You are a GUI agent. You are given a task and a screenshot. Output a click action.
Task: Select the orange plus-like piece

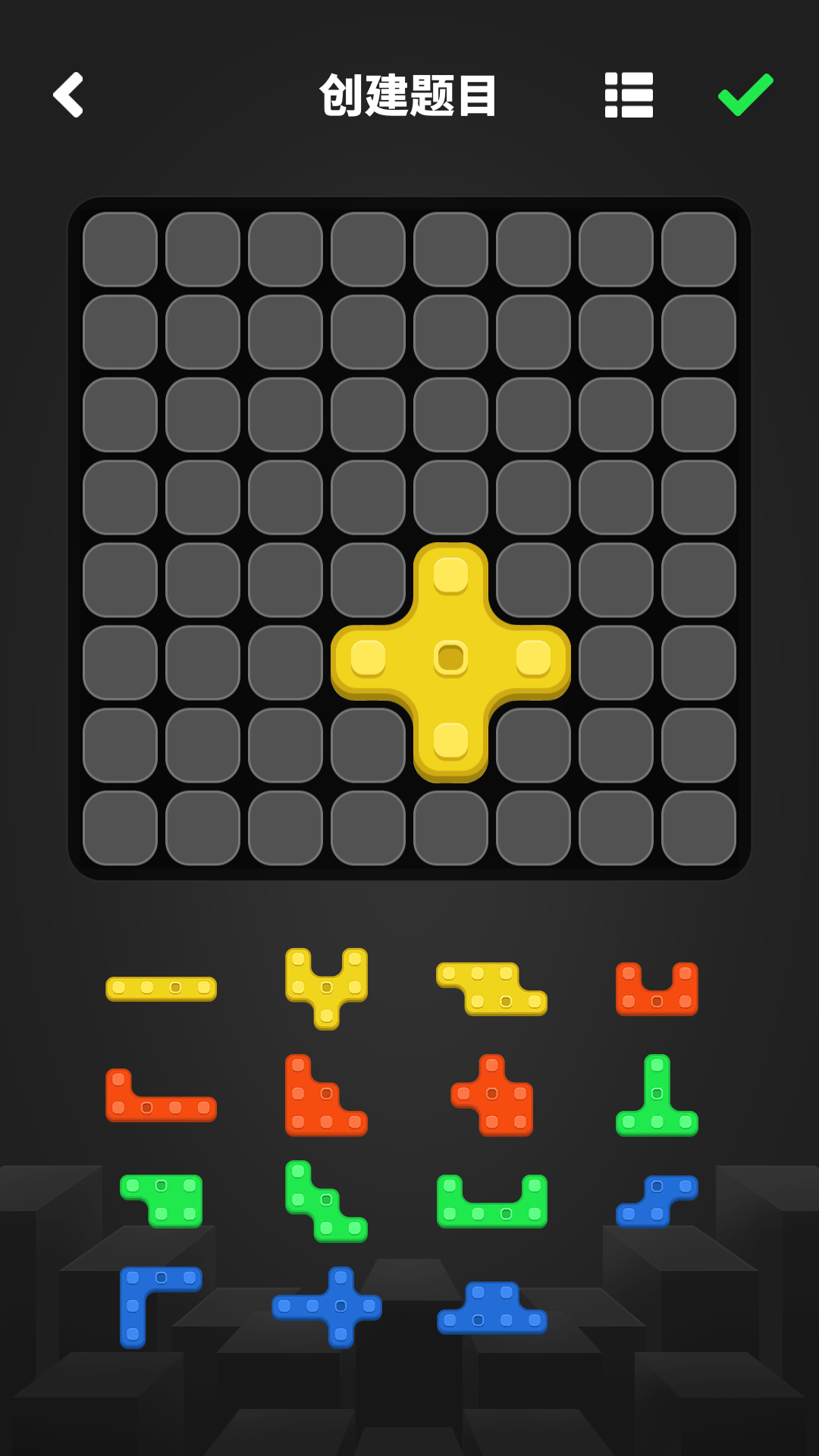tap(493, 1095)
